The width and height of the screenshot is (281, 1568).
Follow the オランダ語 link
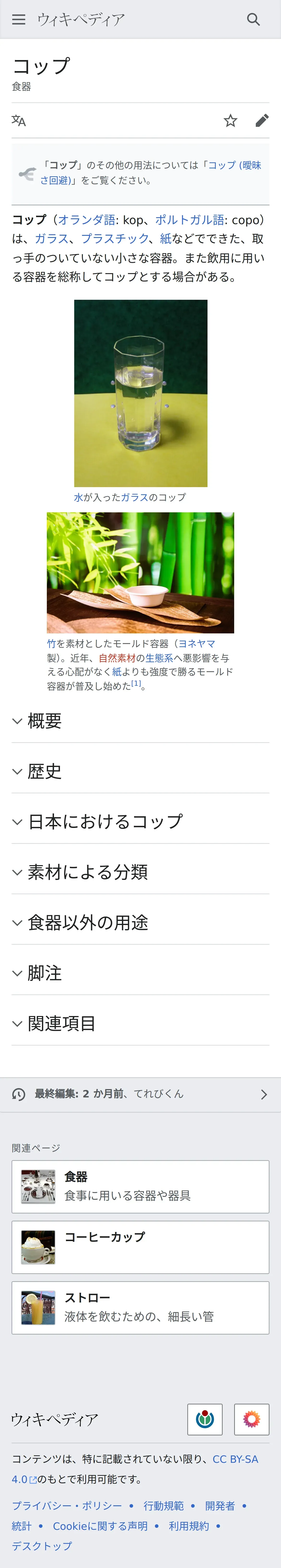point(87,220)
